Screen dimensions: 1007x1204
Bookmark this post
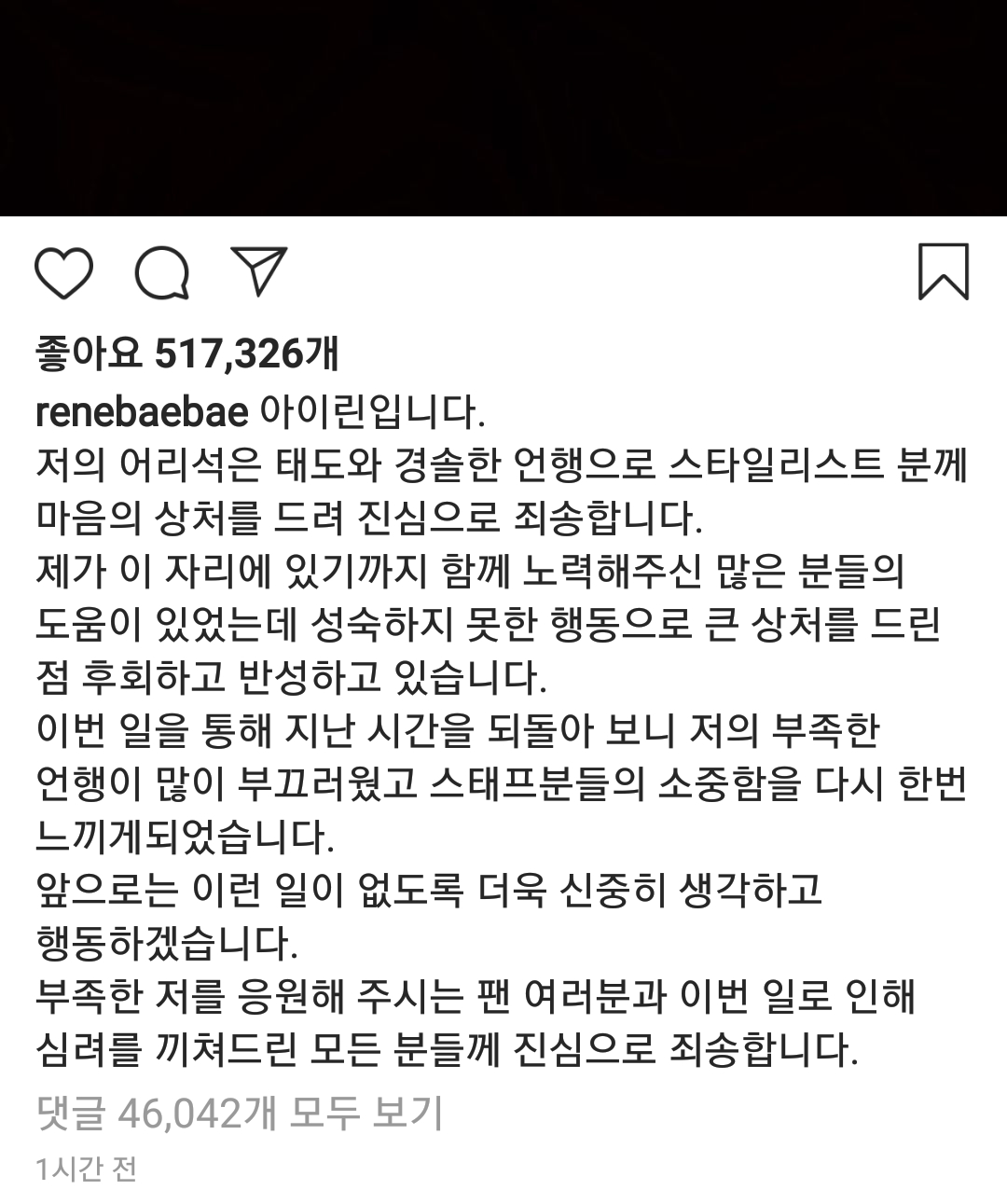[944, 271]
